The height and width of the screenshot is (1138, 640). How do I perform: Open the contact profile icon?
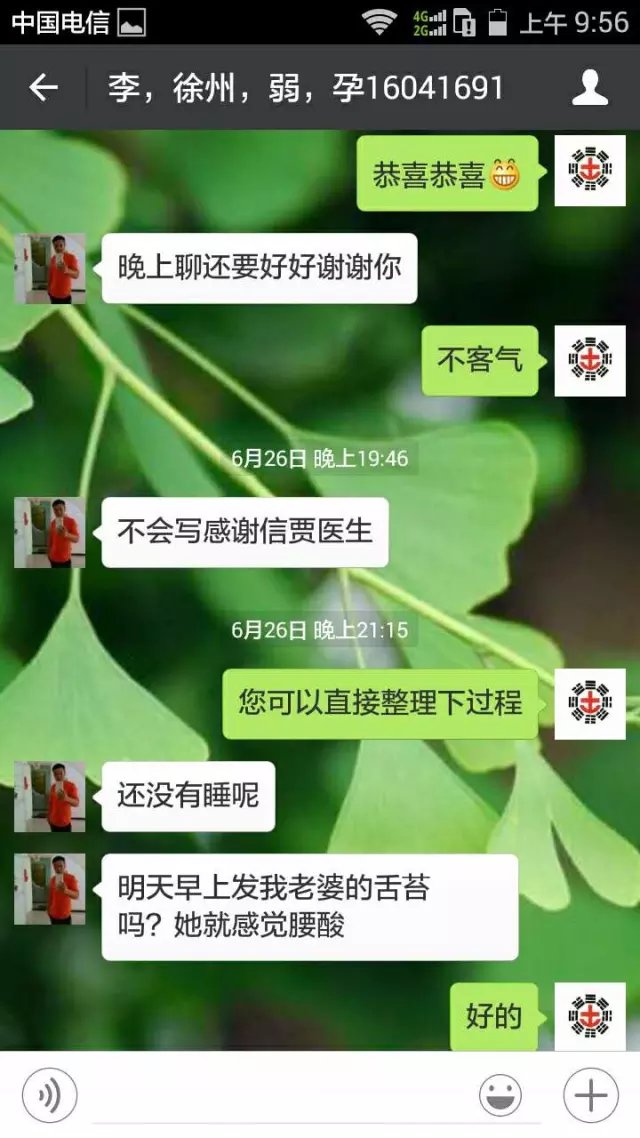click(590, 88)
